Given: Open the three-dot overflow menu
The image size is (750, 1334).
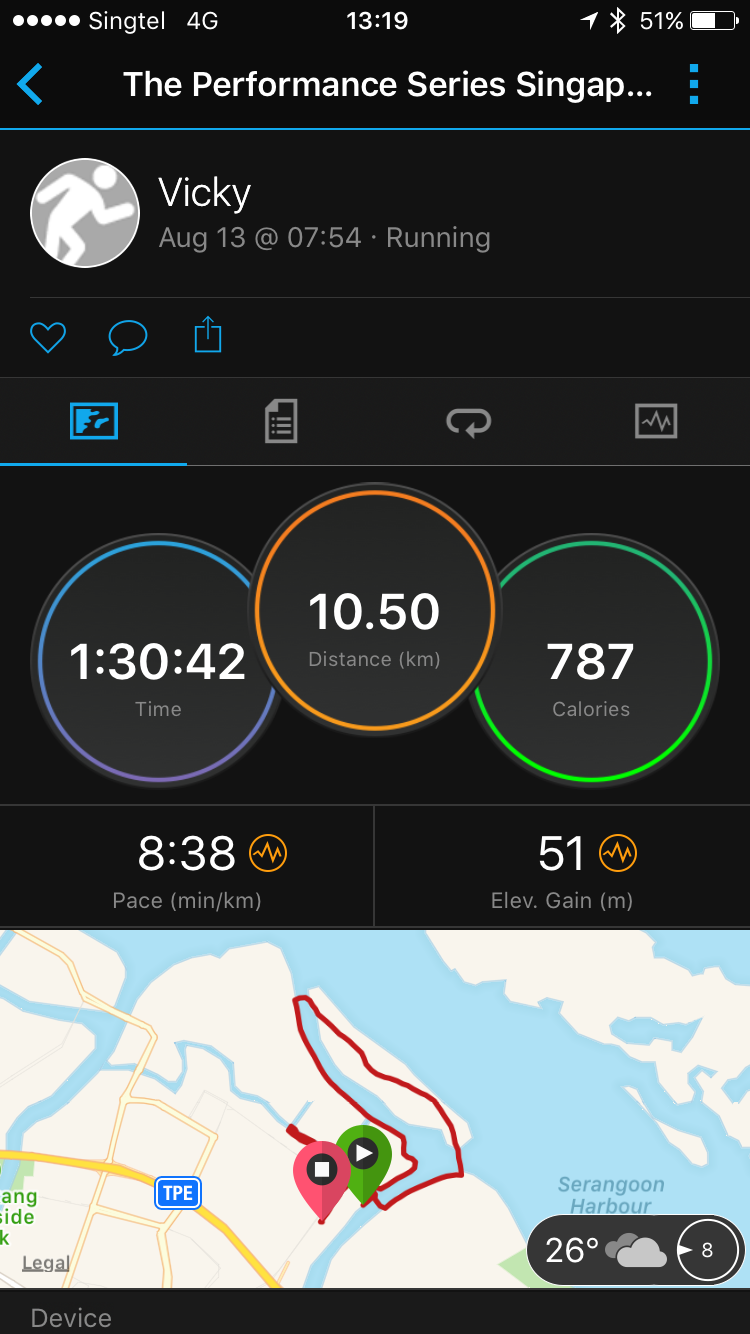Looking at the screenshot, I should coord(694,85).
